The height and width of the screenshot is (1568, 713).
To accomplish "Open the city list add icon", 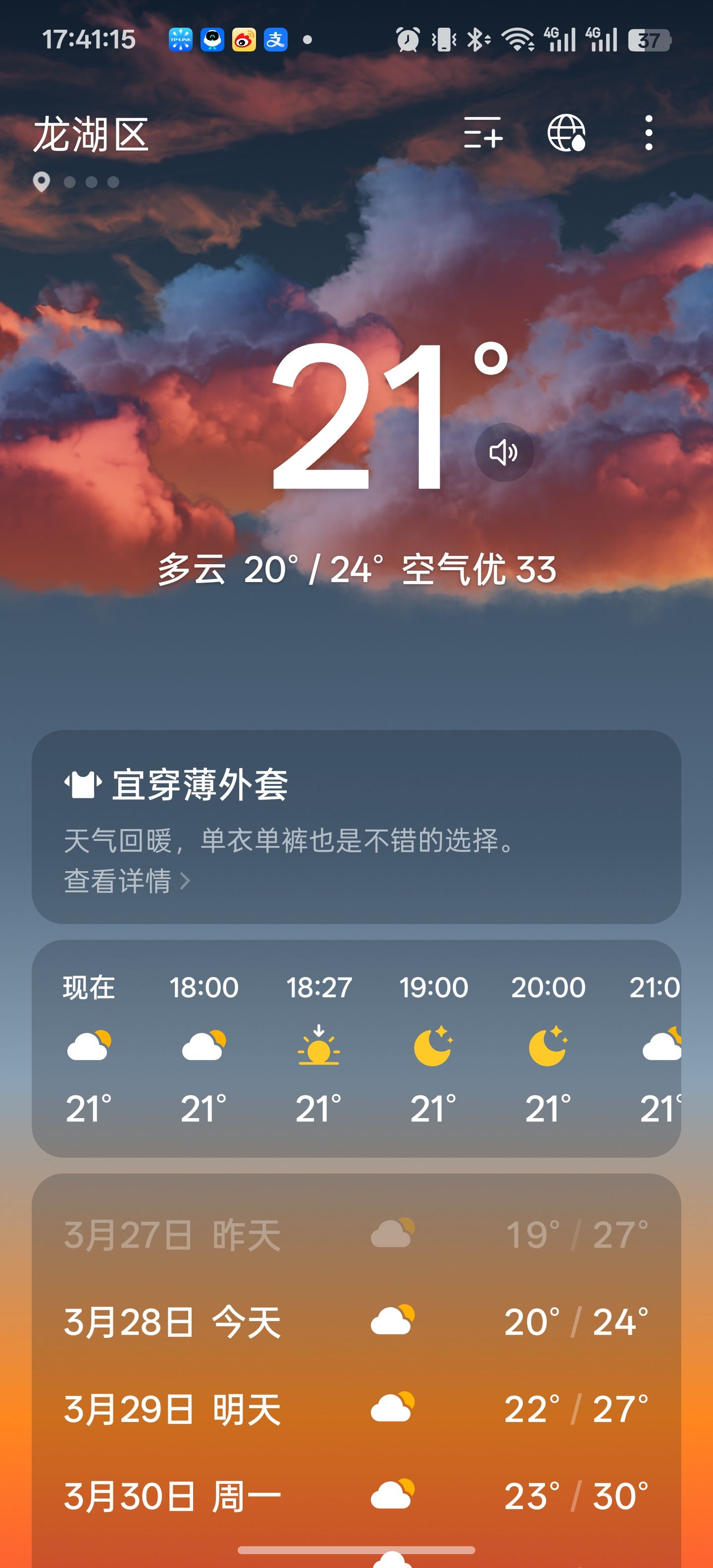I will click(483, 133).
